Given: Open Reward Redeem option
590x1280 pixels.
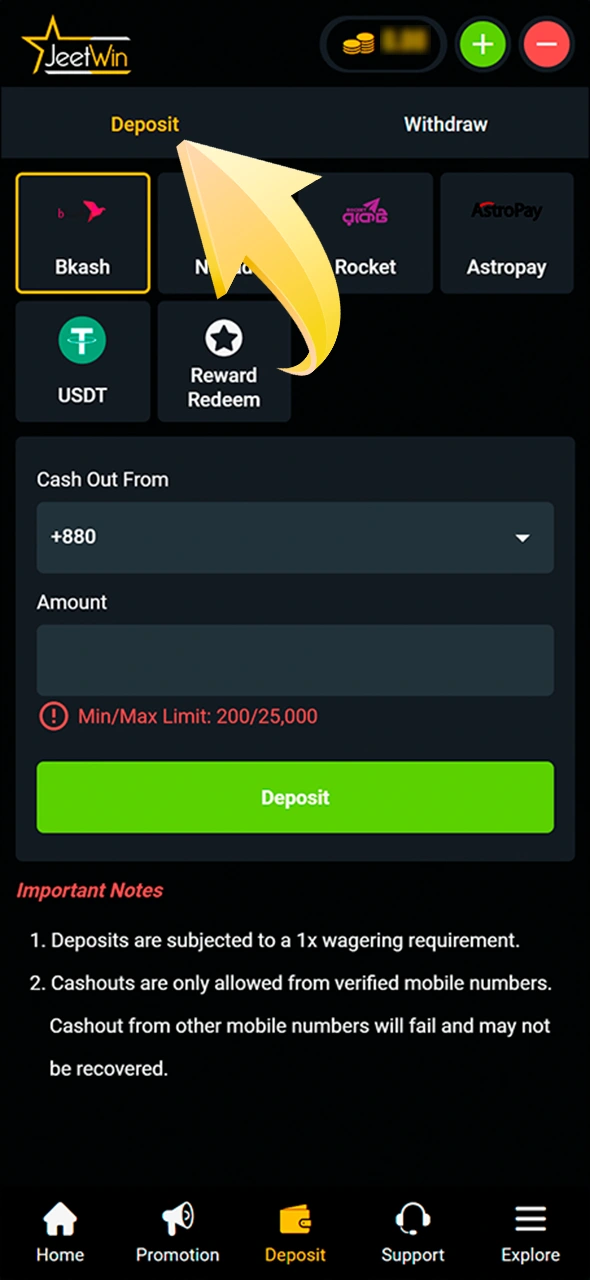Looking at the screenshot, I should click(x=224, y=361).
